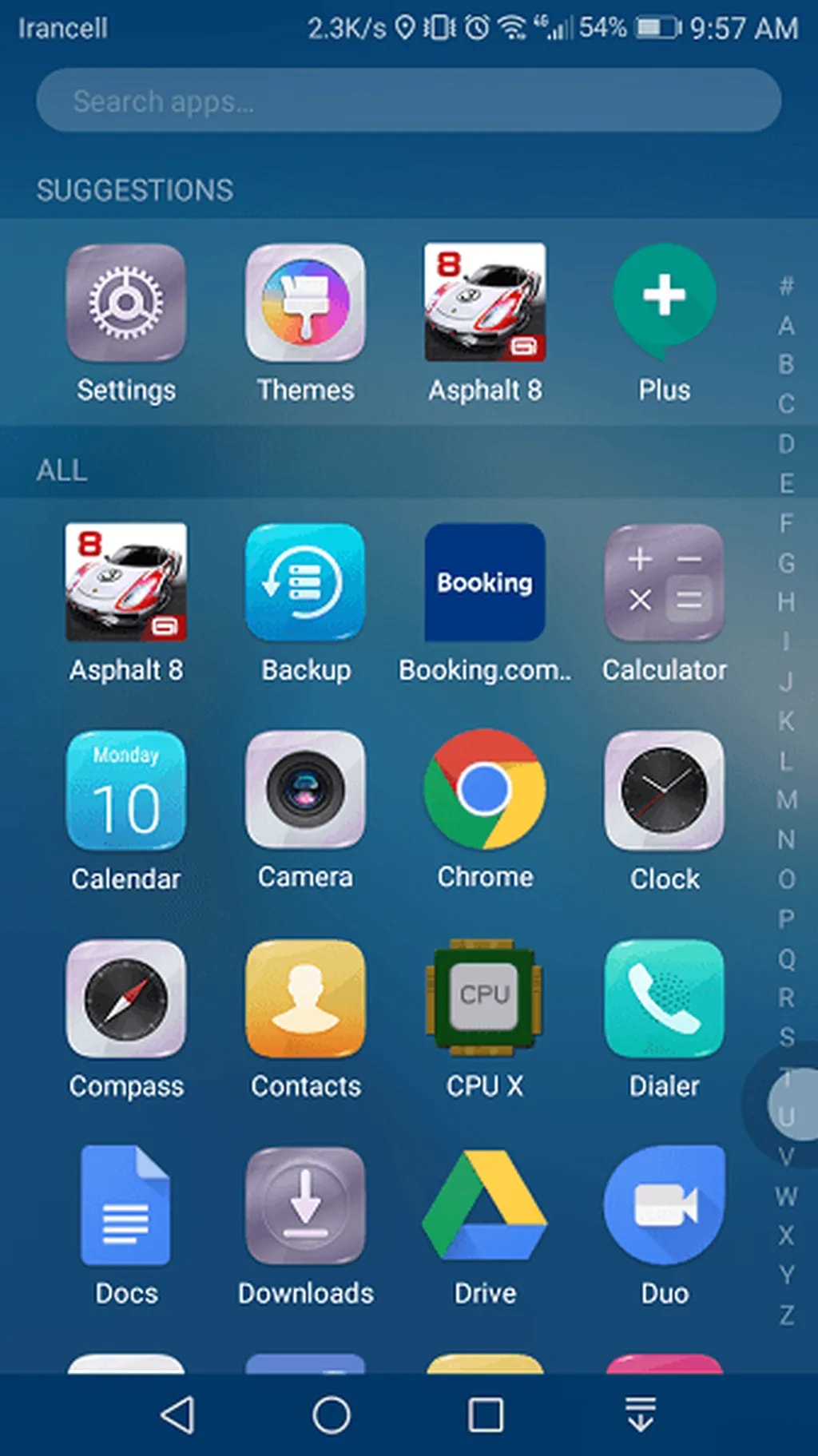The width and height of the screenshot is (818, 1456).
Task: Go to the home screen
Action: 332,1415
